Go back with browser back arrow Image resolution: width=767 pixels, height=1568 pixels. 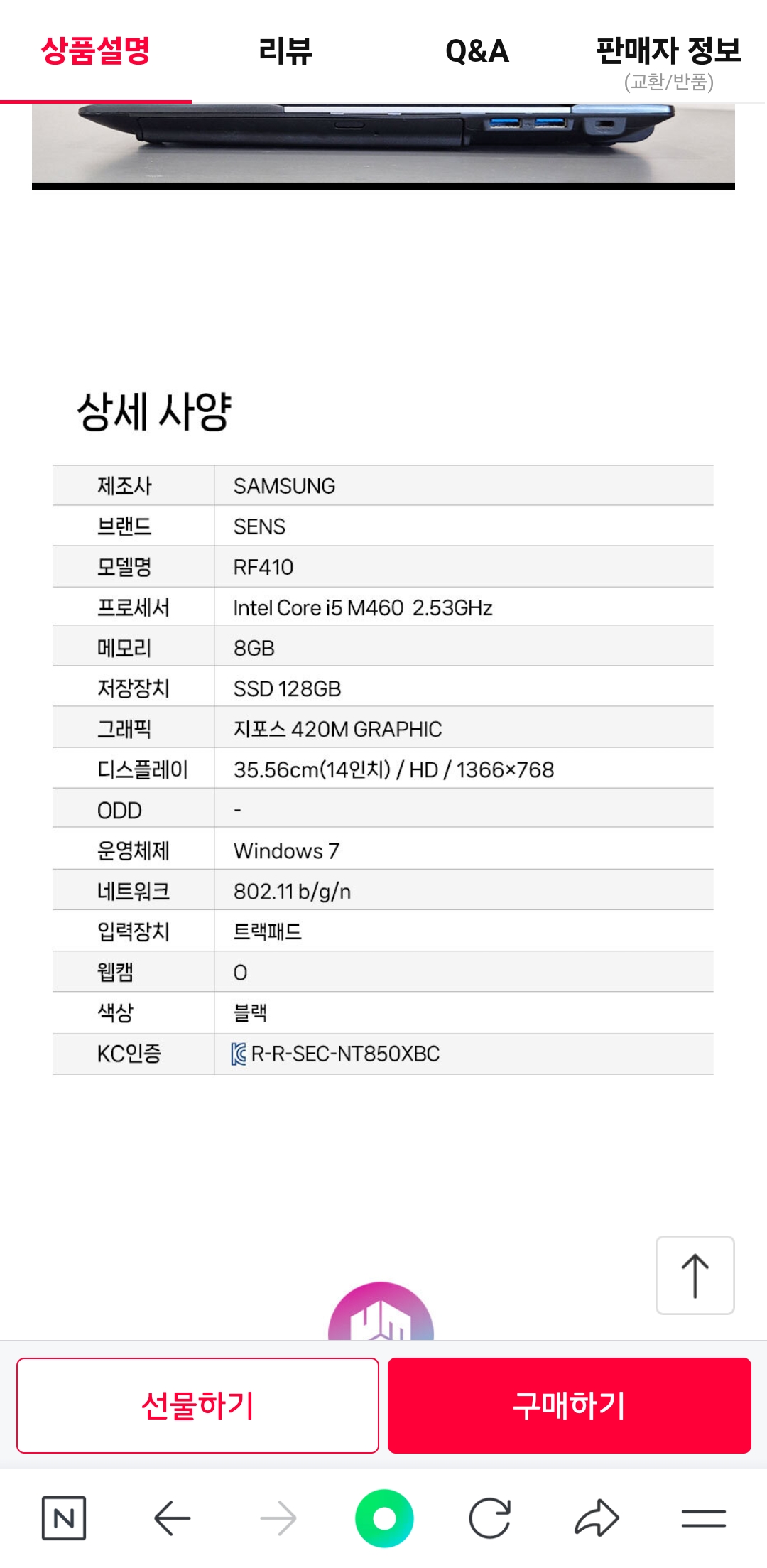172,1518
